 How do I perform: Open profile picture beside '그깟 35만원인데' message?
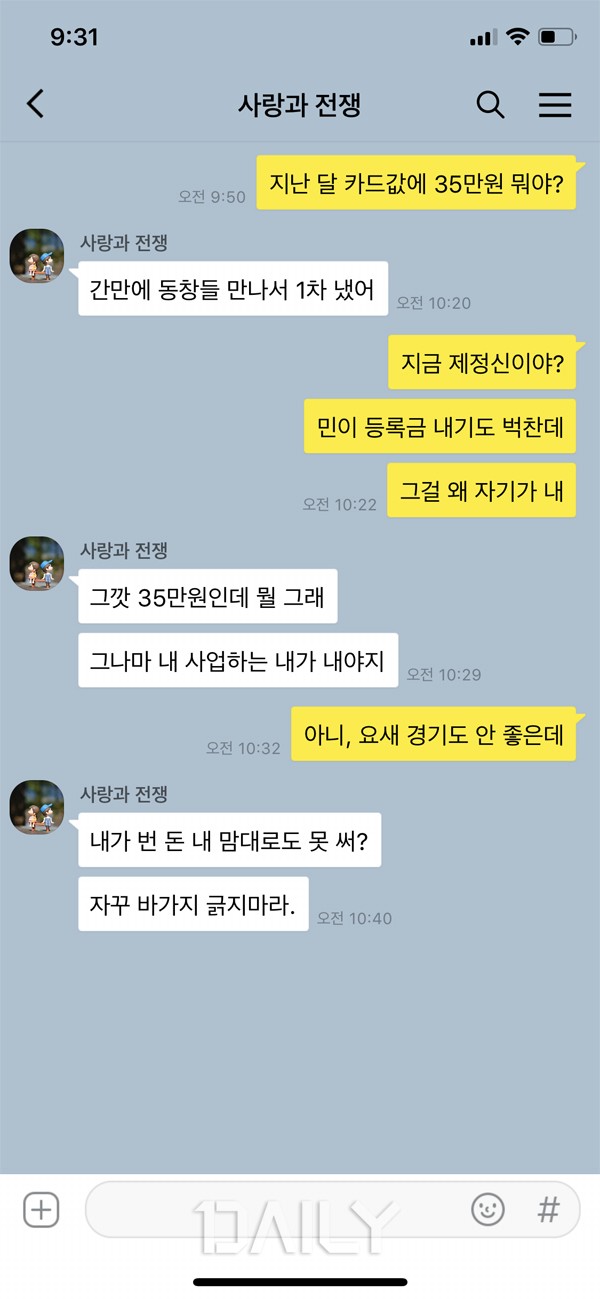tap(37, 563)
